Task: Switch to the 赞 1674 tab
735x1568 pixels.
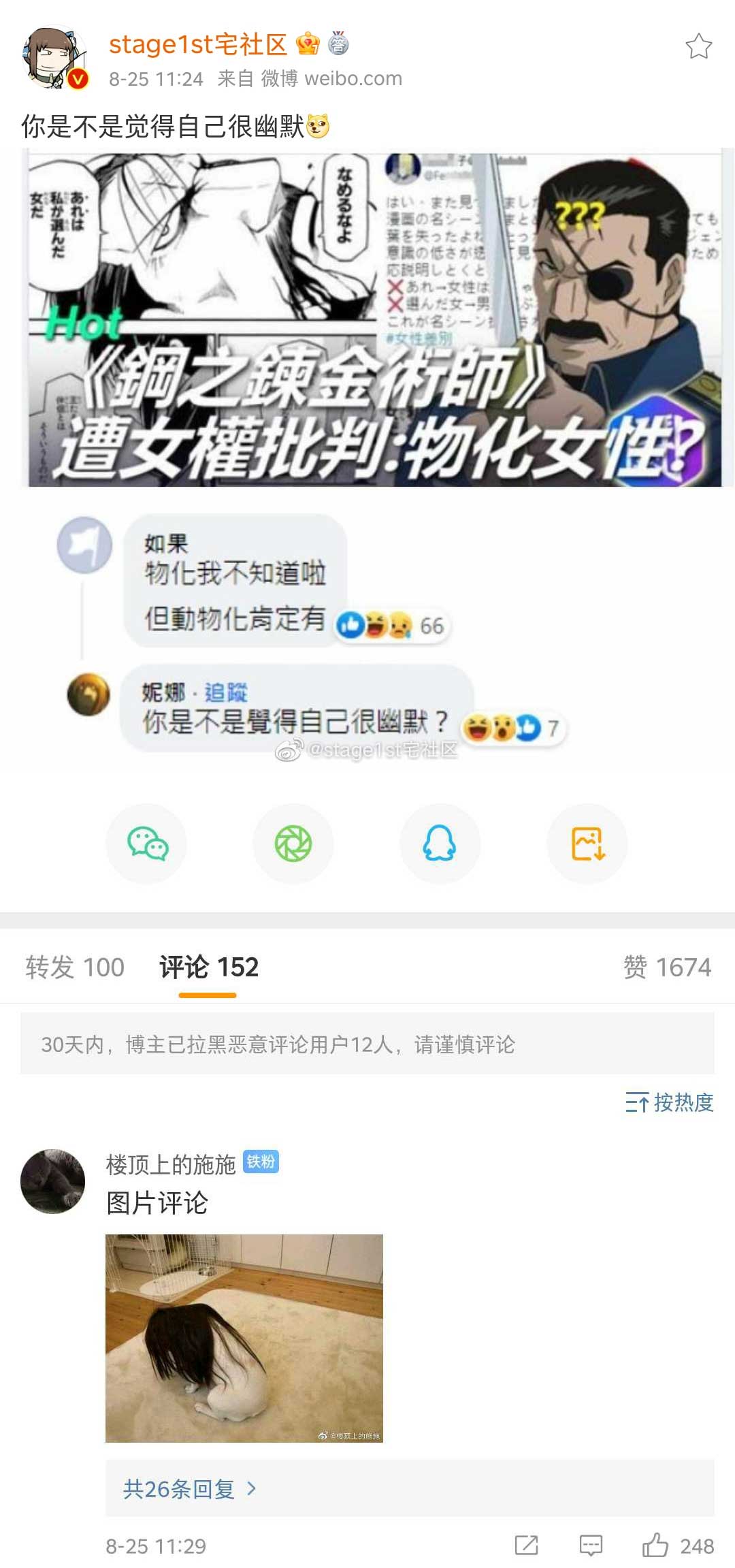Action: (666, 967)
